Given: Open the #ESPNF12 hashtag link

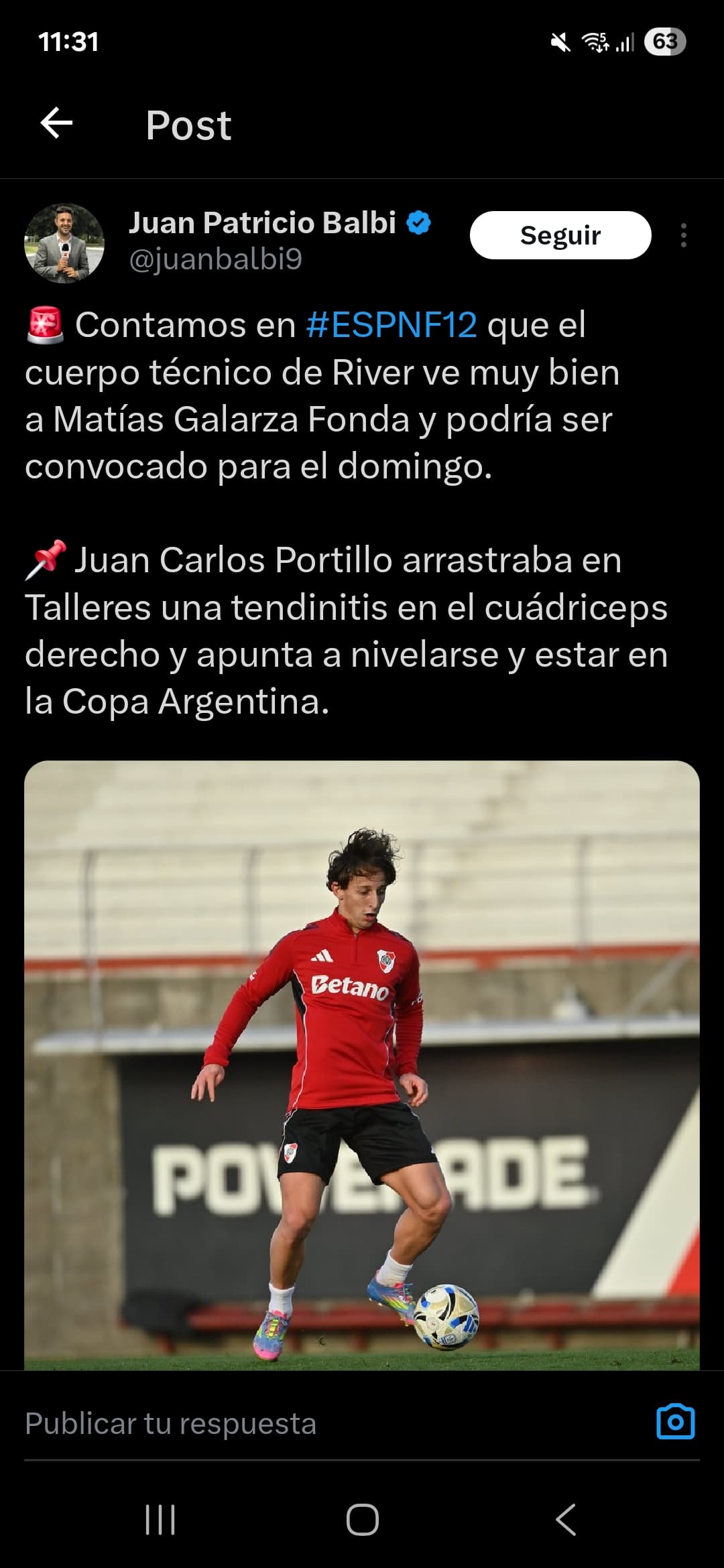Looking at the screenshot, I should tap(391, 325).
